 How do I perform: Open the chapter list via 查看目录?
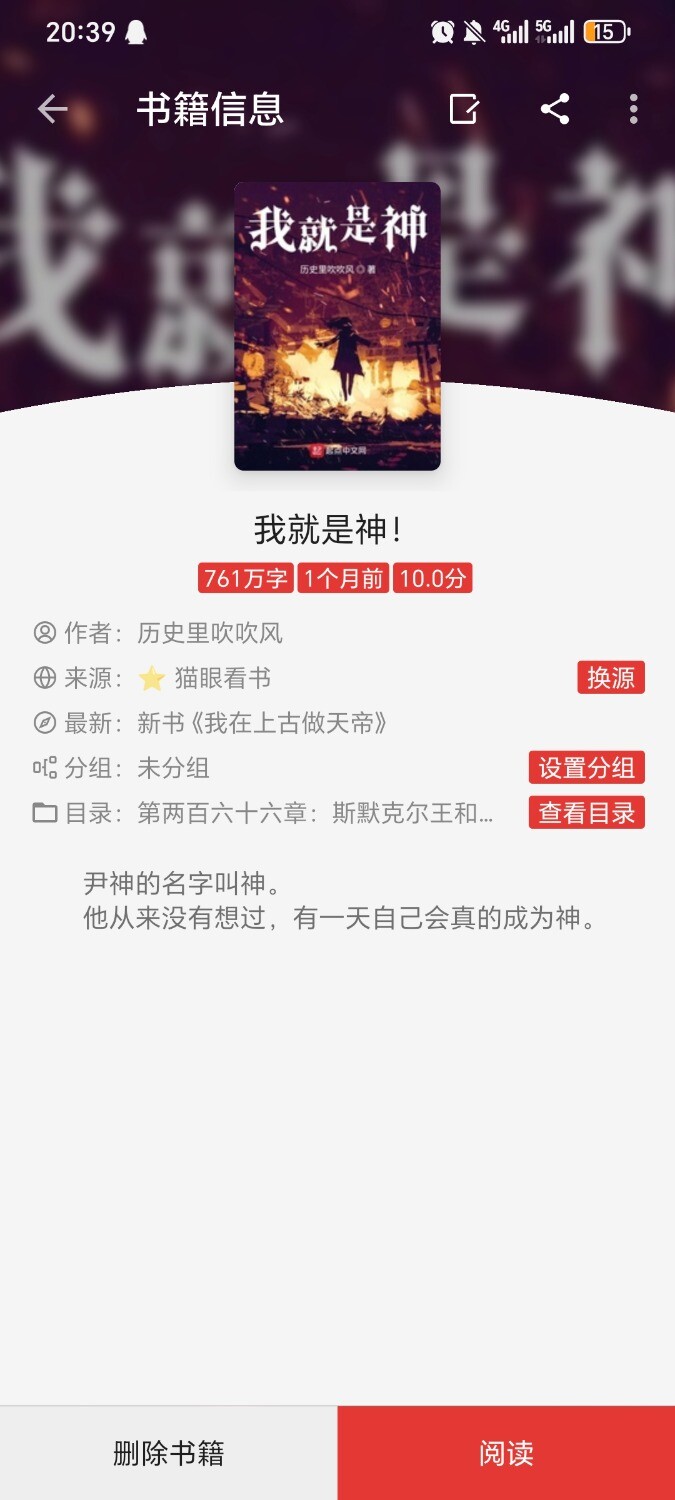586,813
